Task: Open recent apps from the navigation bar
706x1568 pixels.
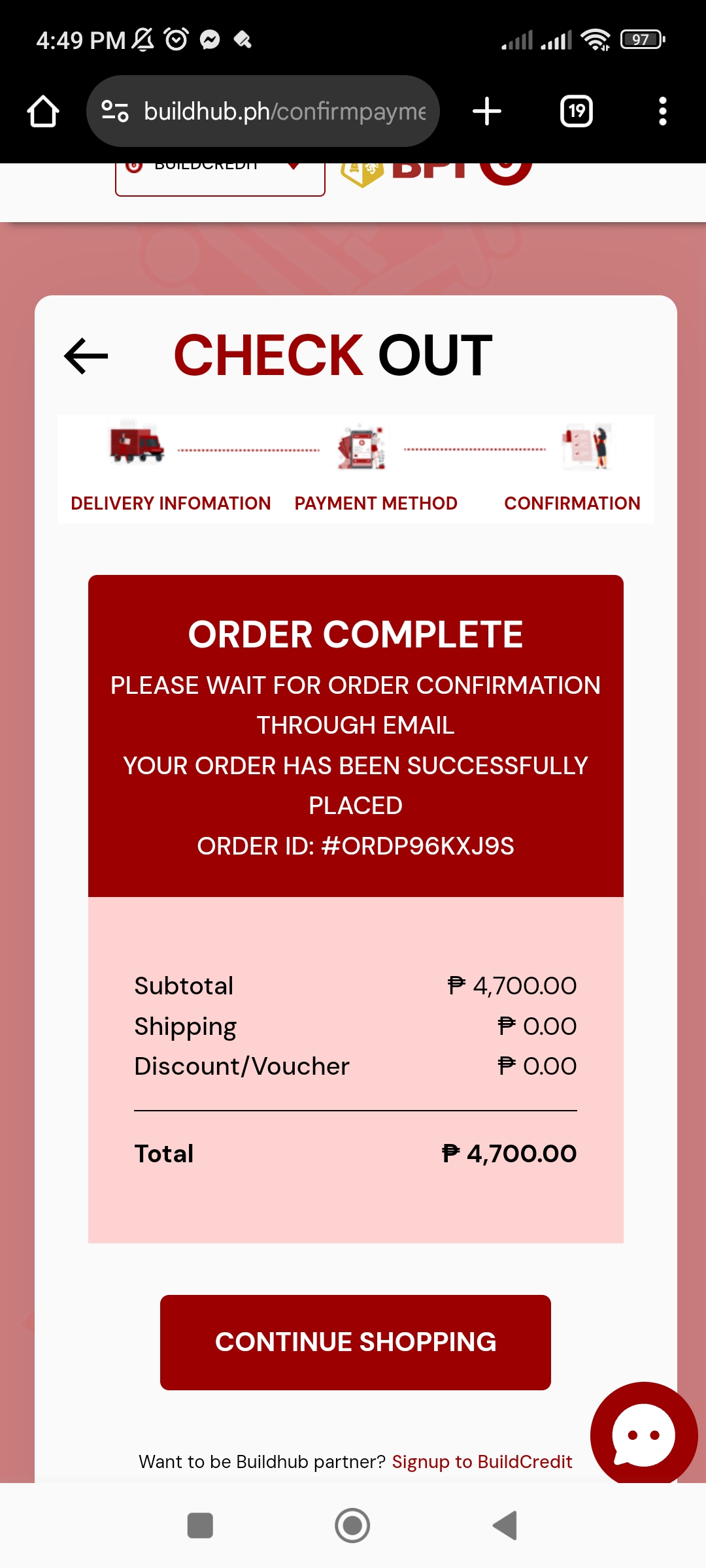Action: click(x=200, y=1526)
